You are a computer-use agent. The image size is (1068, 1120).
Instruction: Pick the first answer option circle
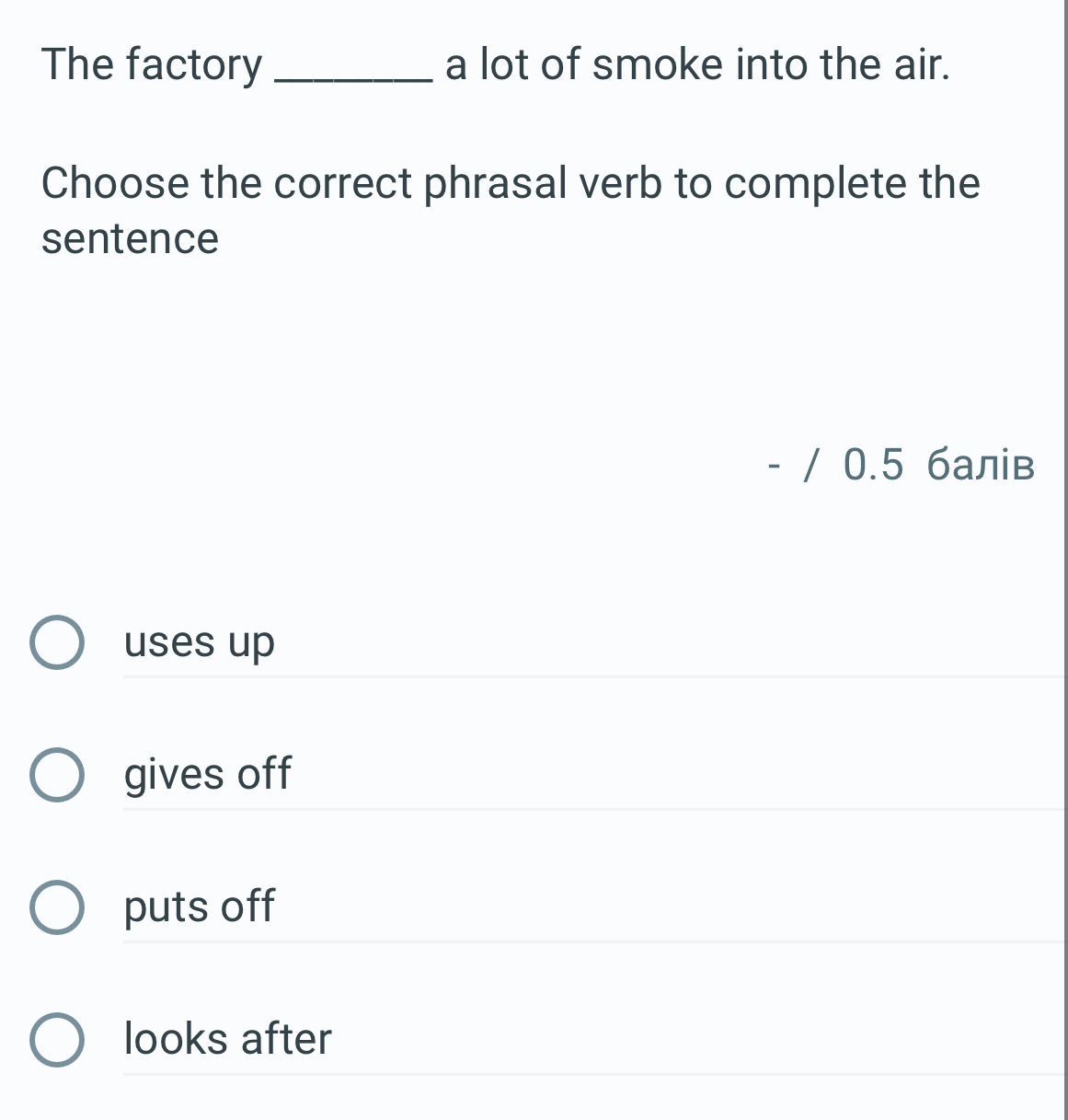tap(57, 642)
